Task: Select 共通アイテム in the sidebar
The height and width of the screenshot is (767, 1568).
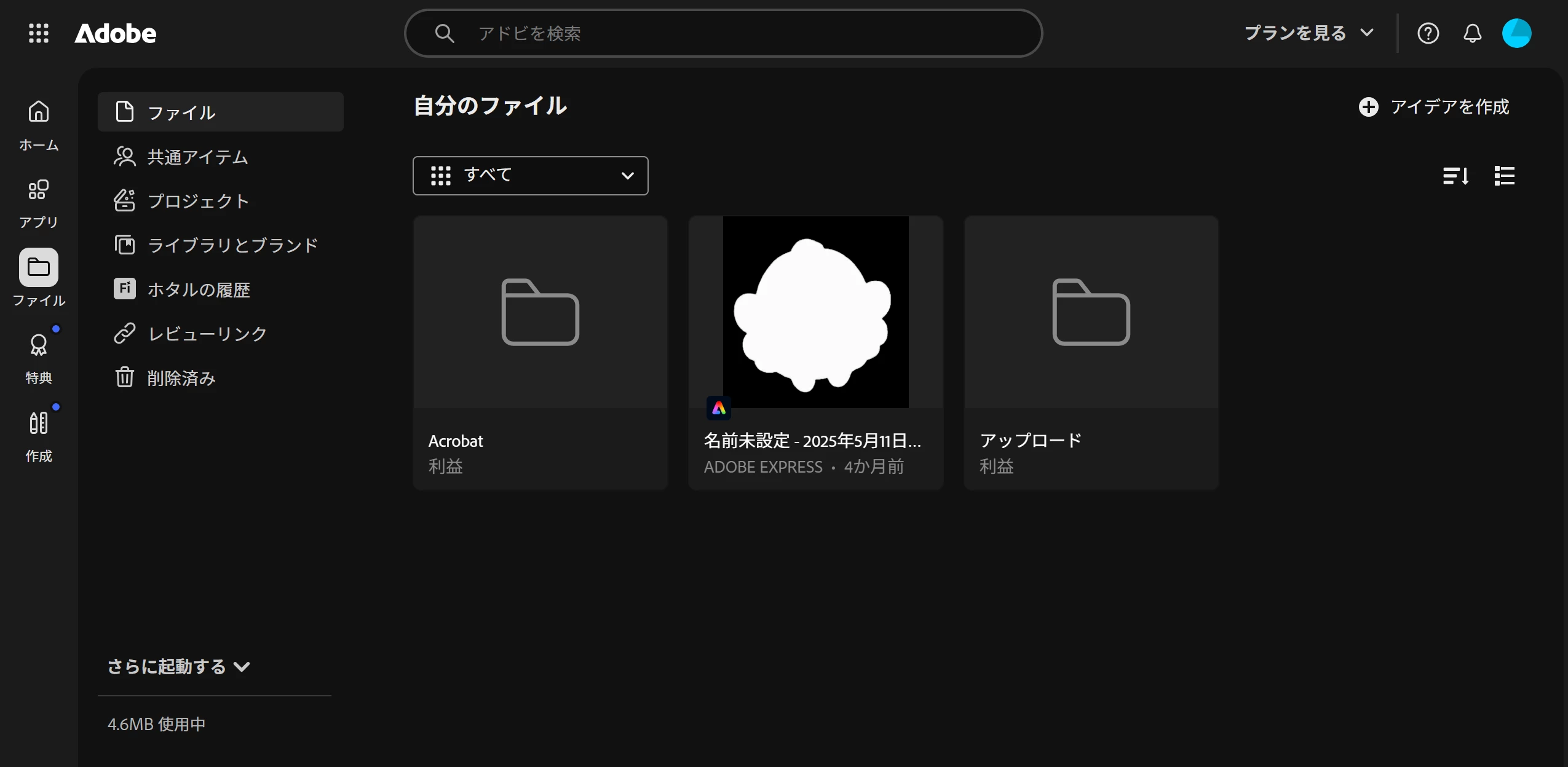Action: pyautogui.click(x=197, y=157)
